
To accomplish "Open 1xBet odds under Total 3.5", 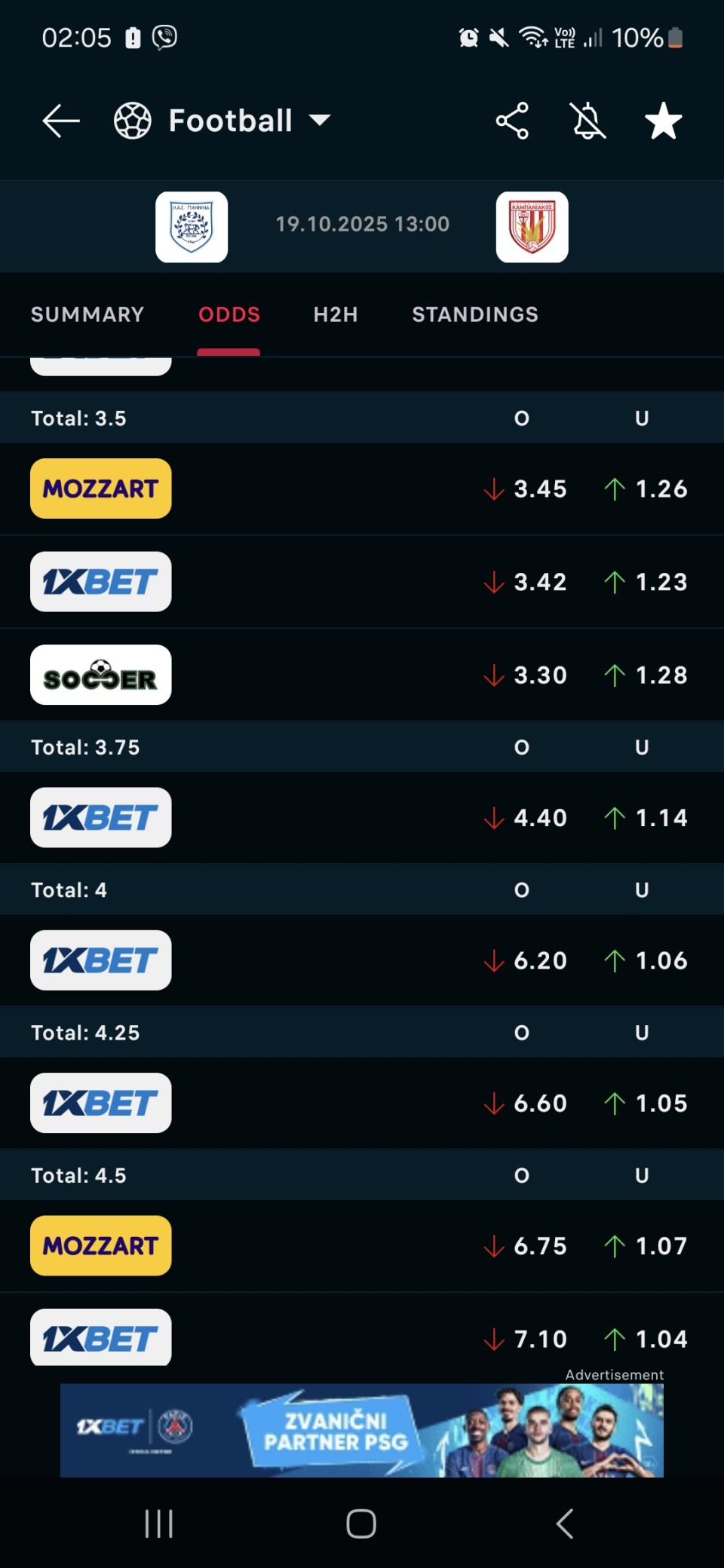I will [101, 581].
